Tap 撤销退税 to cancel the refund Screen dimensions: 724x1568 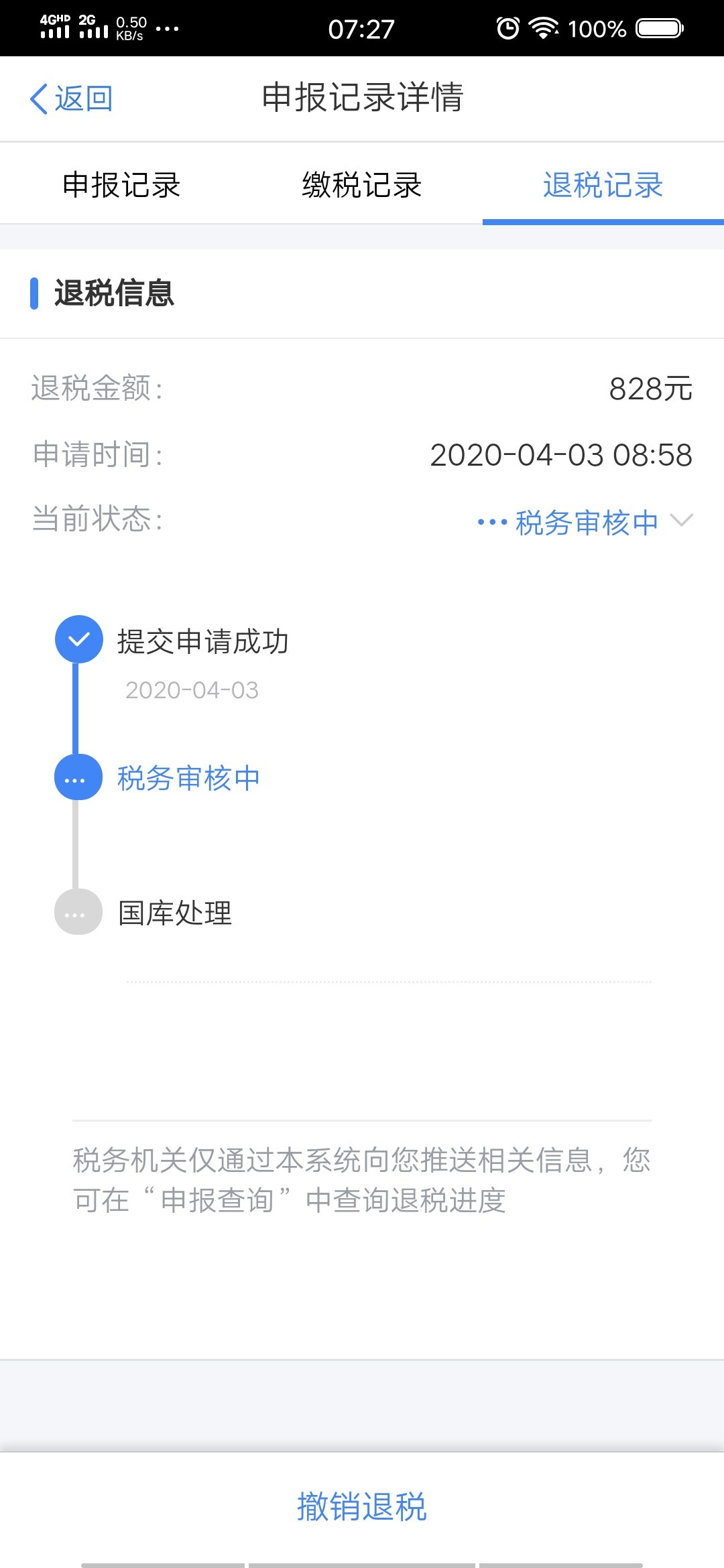pyautogui.click(x=362, y=1507)
